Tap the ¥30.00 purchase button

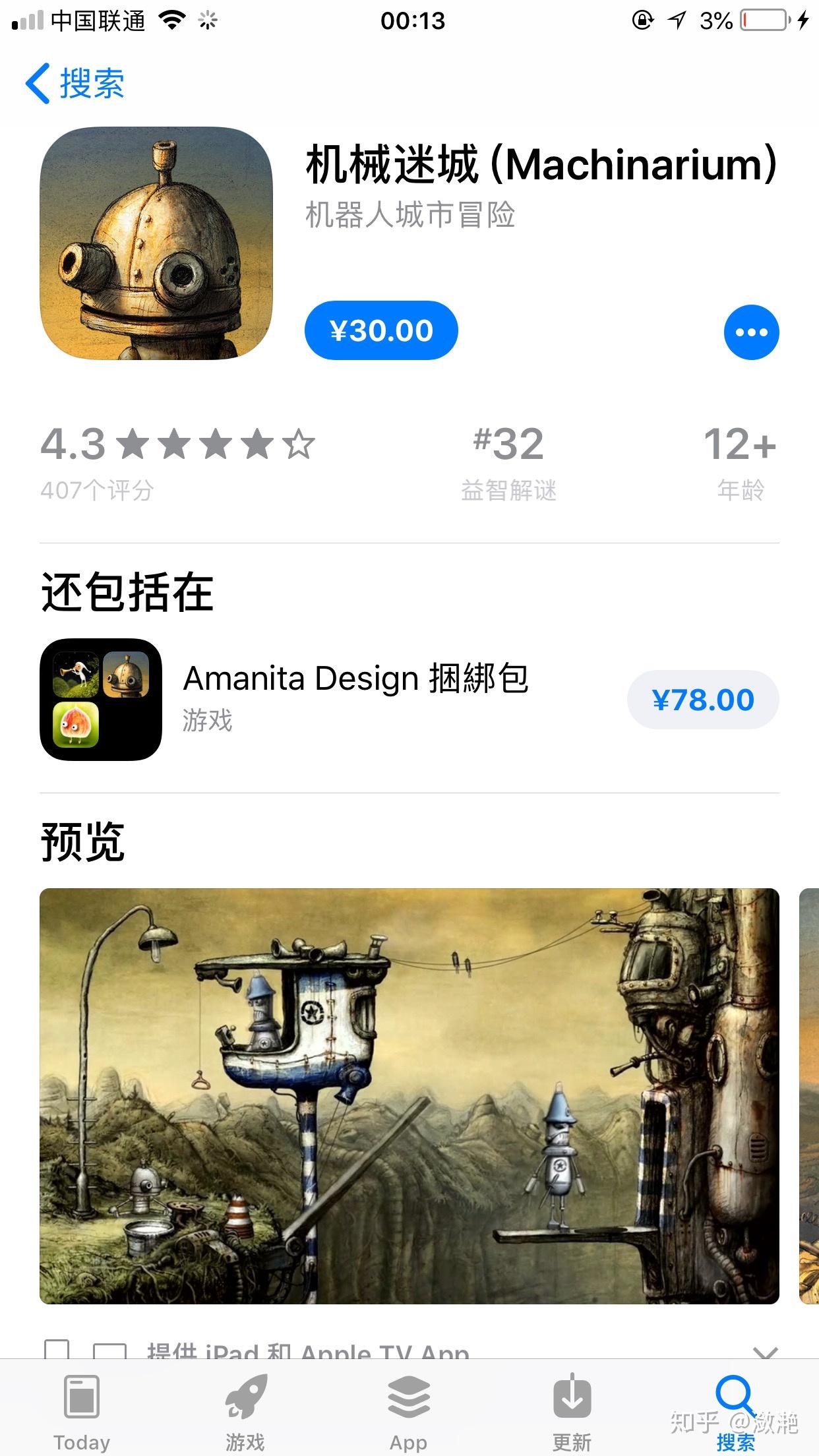pos(381,330)
